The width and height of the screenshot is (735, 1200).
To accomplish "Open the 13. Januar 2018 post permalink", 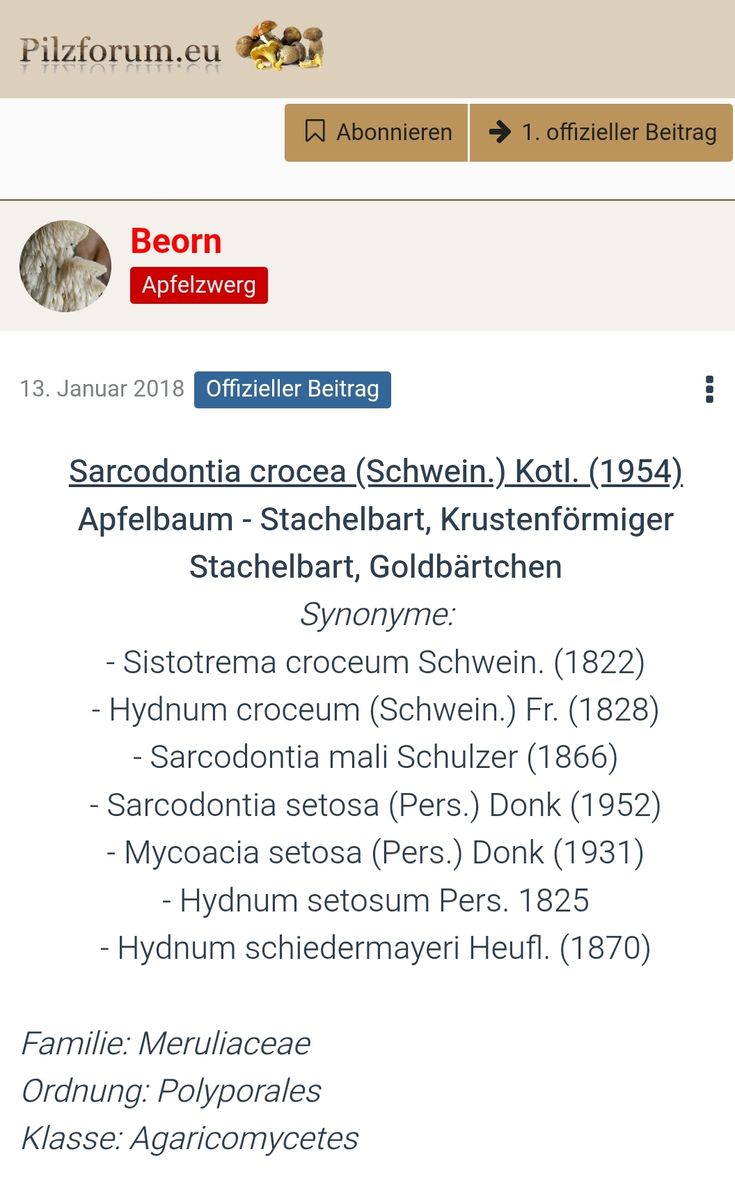I will [102, 389].
